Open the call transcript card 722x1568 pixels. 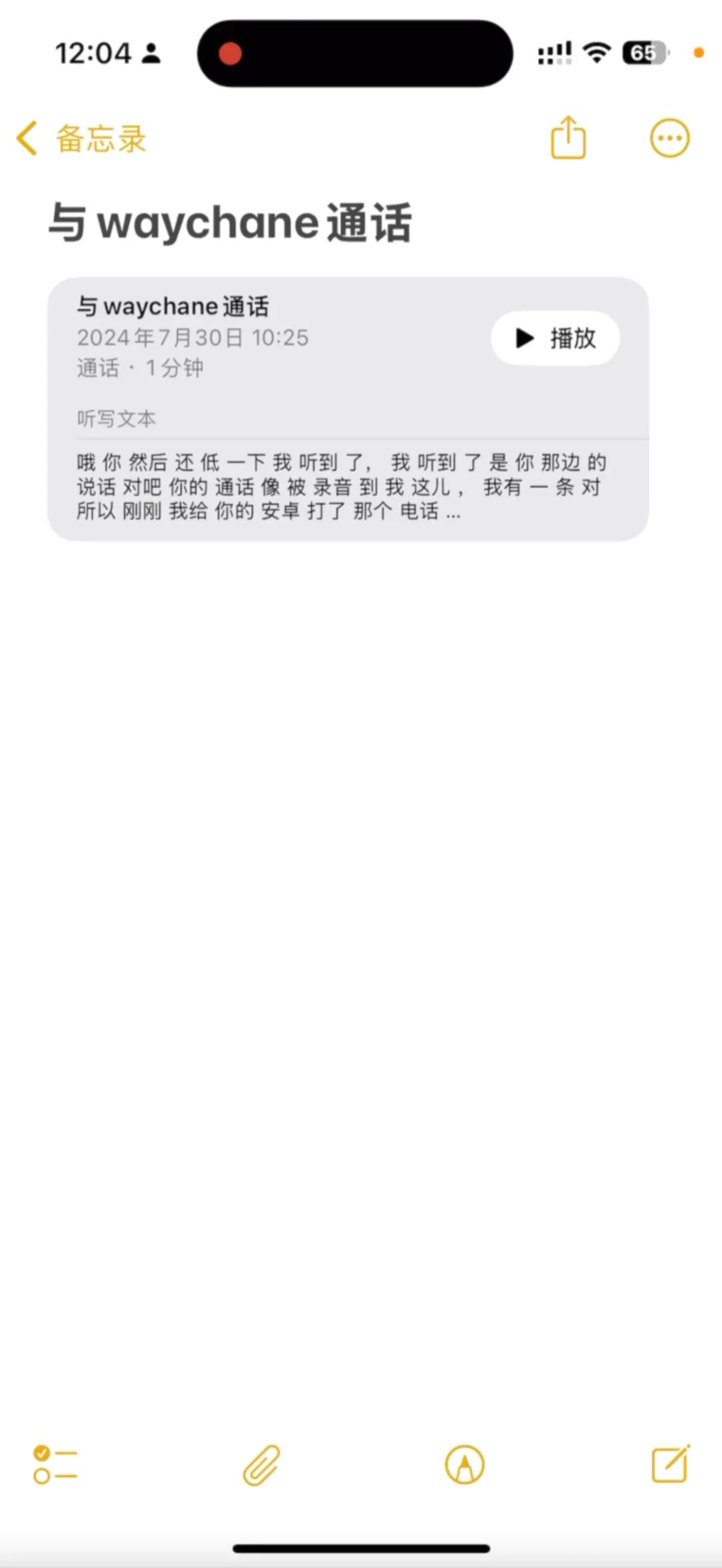348,409
